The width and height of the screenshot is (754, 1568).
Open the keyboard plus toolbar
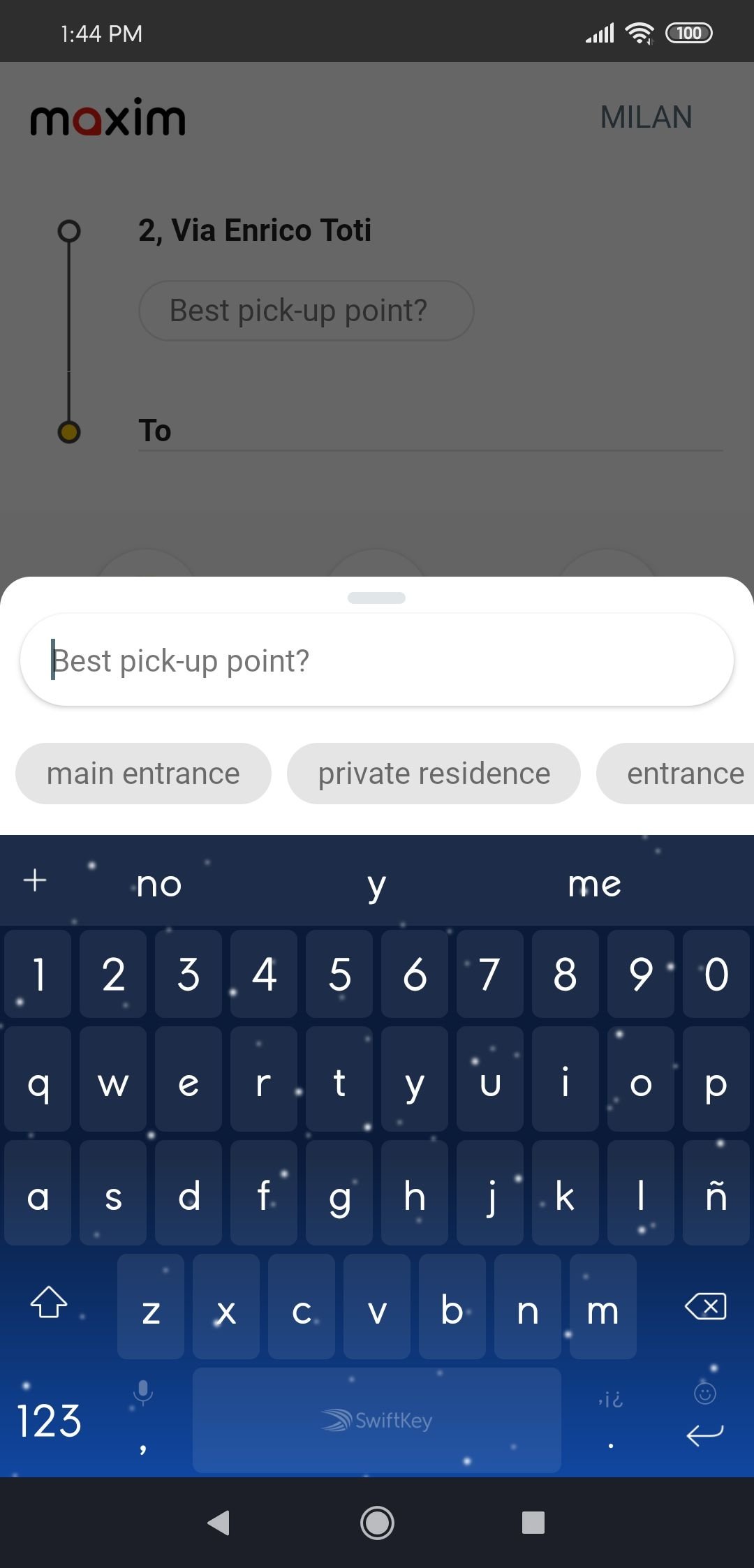tap(35, 881)
